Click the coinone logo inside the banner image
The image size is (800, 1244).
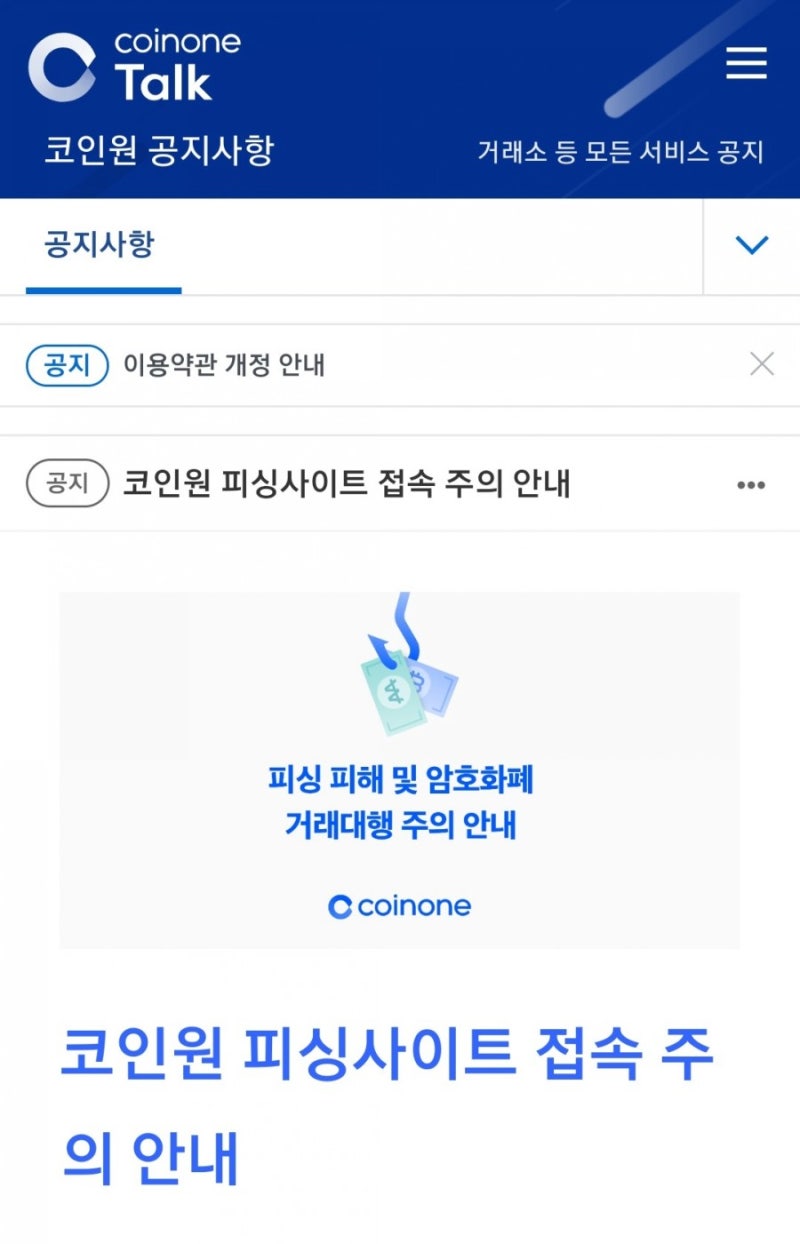[x=400, y=906]
